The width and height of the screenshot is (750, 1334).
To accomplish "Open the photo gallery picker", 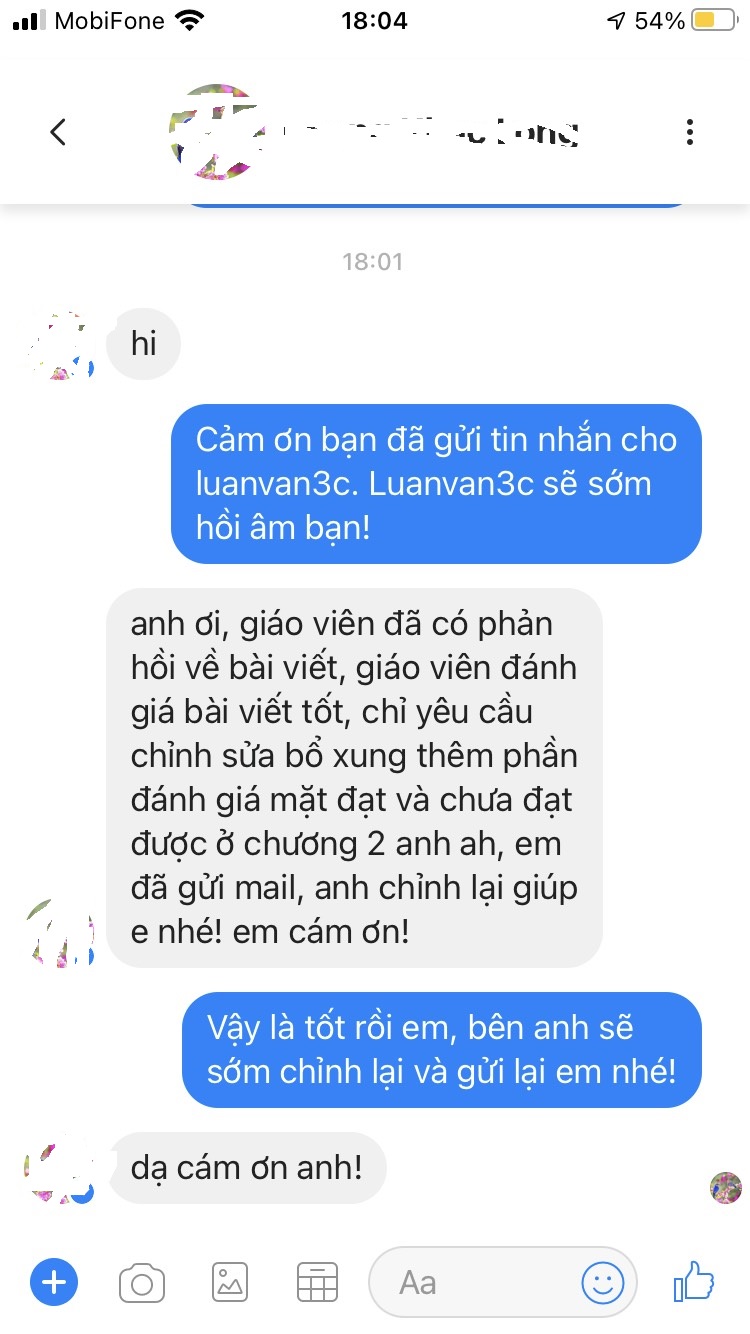I will click(x=228, y=1281).
